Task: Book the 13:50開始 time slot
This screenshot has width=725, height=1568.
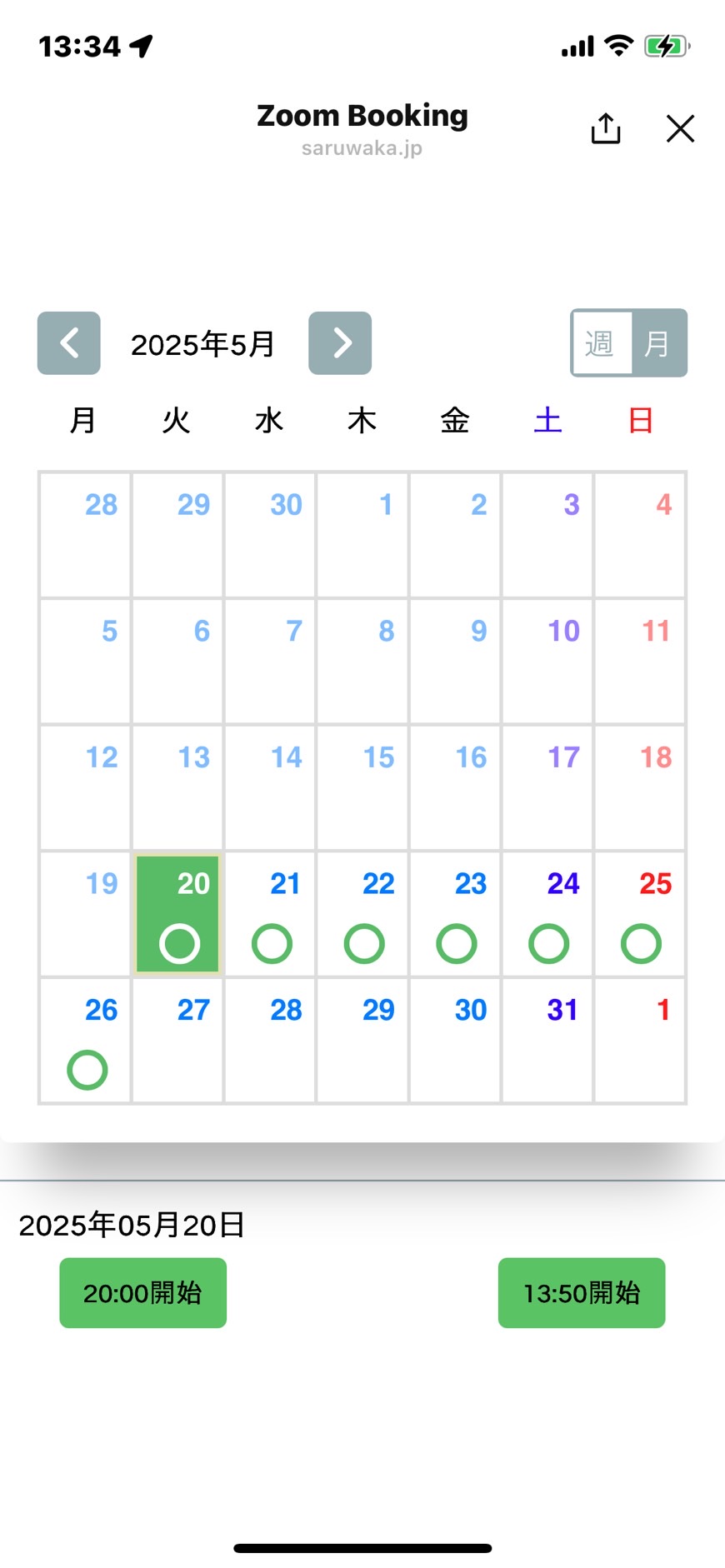Action: click(x=582, y=1292)
